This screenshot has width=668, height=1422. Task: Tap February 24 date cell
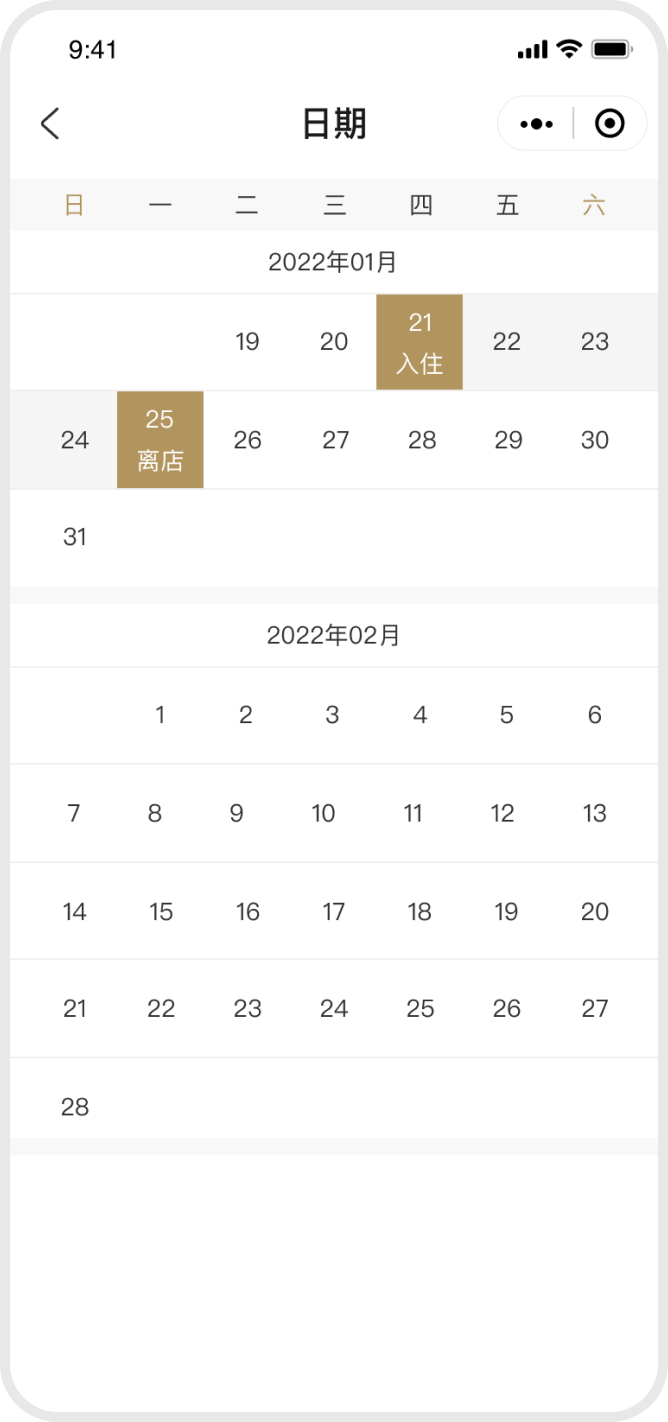[334, 1009]
